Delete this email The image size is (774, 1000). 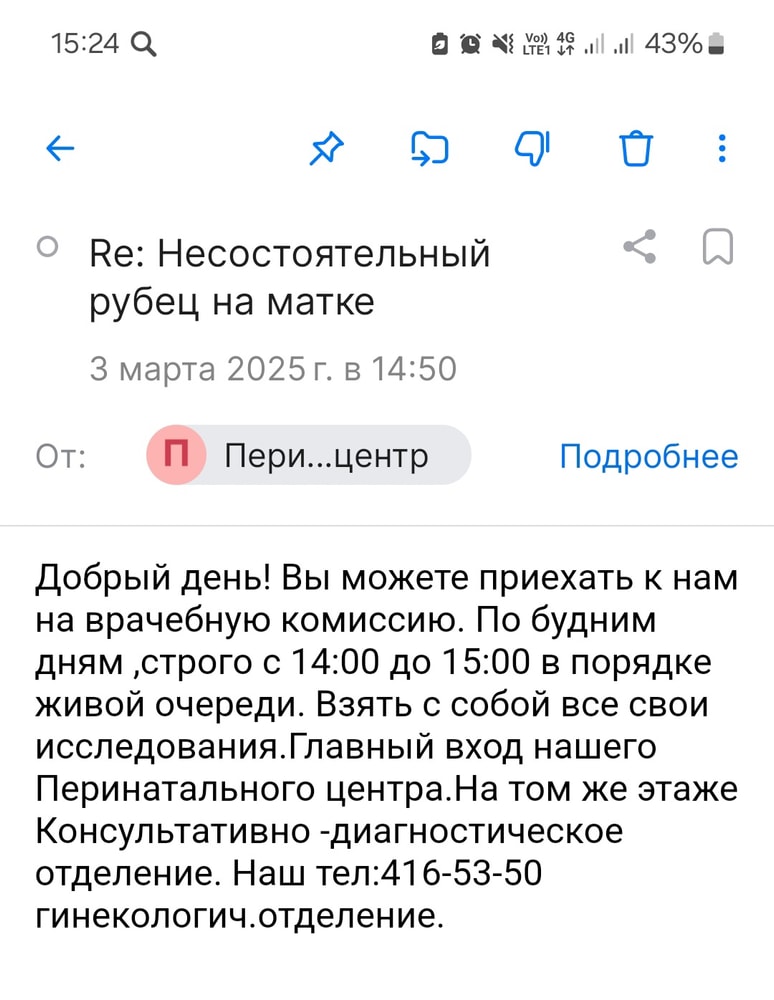click(635, 148)
